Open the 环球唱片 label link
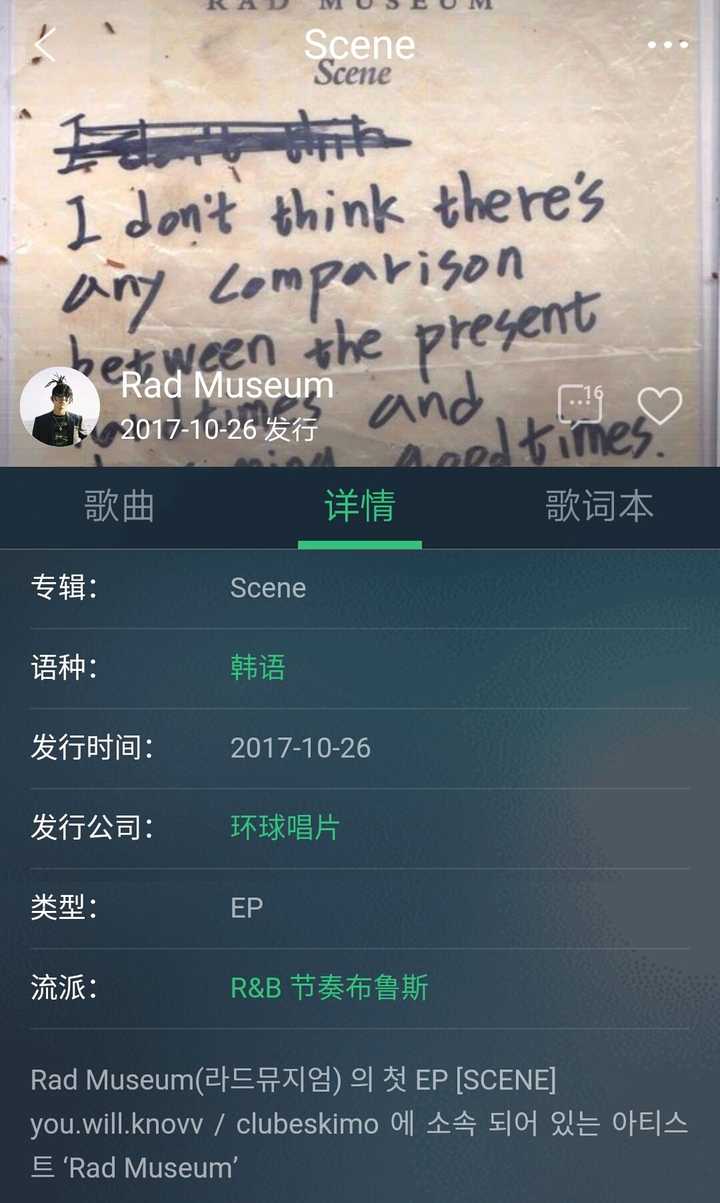The width and height of the screenshot is (720, 1203). coord(285,828)
